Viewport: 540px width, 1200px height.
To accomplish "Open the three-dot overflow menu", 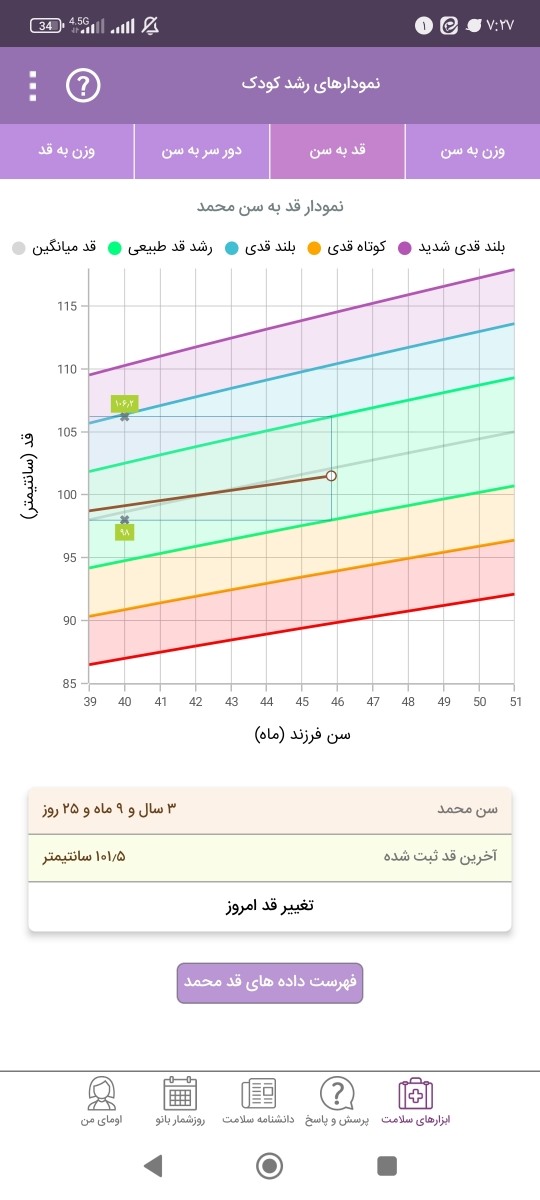I will tap(33, 86).
